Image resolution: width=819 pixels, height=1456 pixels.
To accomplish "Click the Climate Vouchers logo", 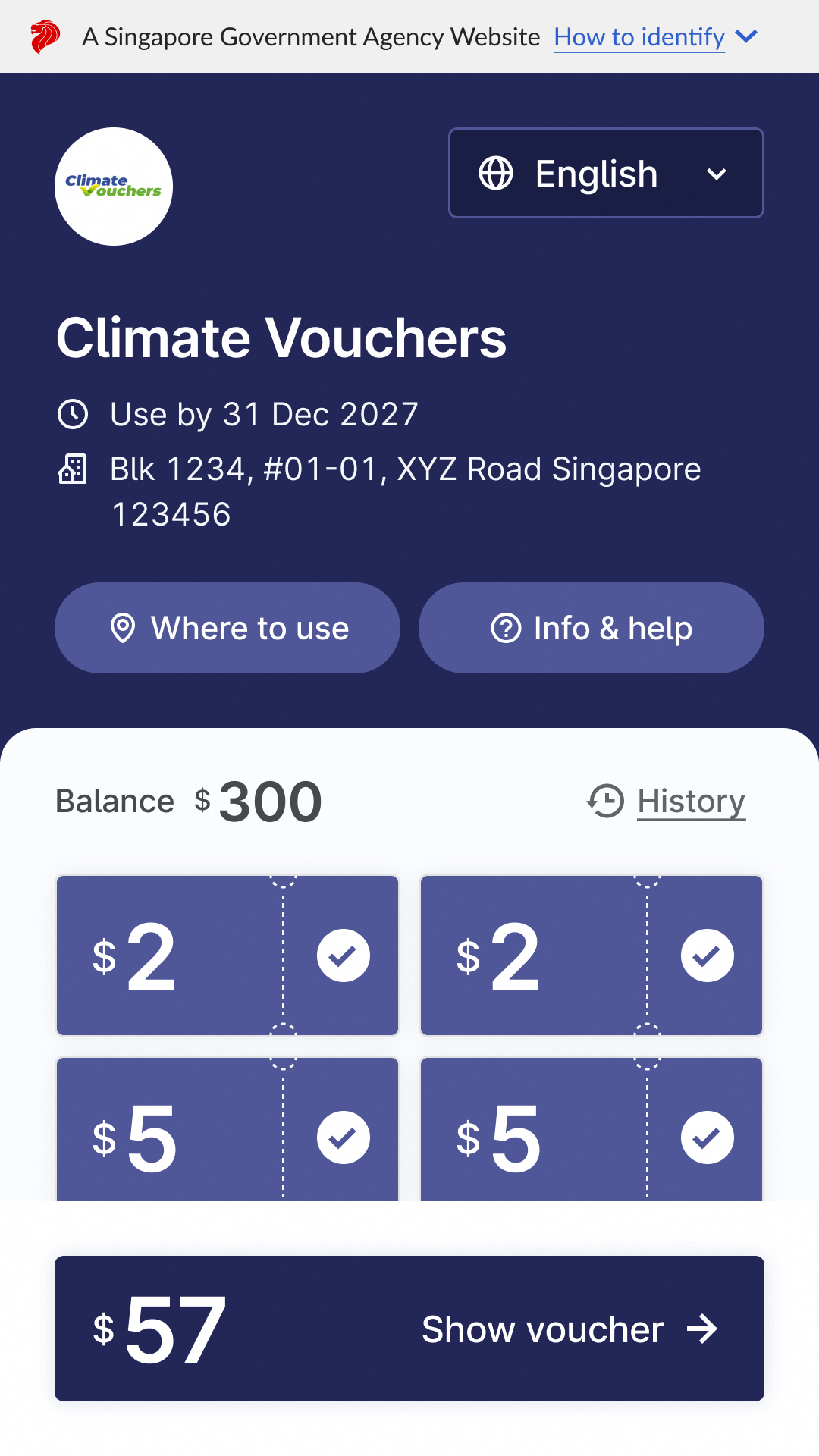I will [x=113, y=186].
